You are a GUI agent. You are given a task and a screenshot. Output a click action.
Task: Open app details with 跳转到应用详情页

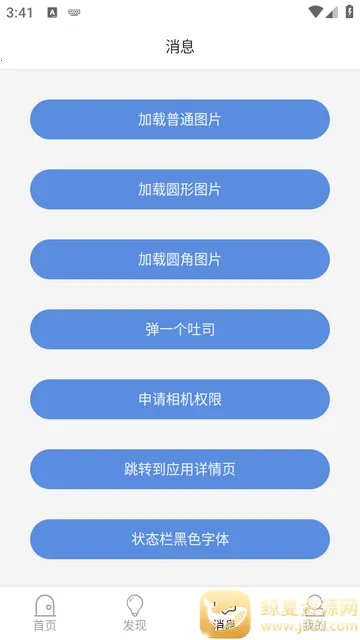point(180,469)
